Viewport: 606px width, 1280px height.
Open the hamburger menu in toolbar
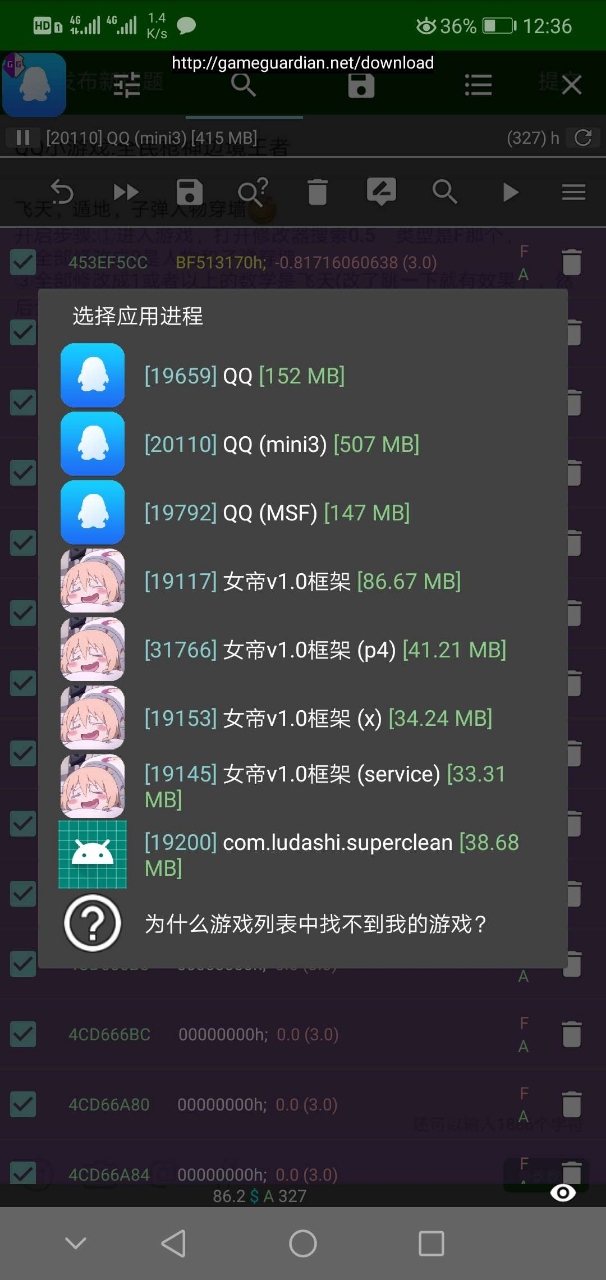(573, 192)
